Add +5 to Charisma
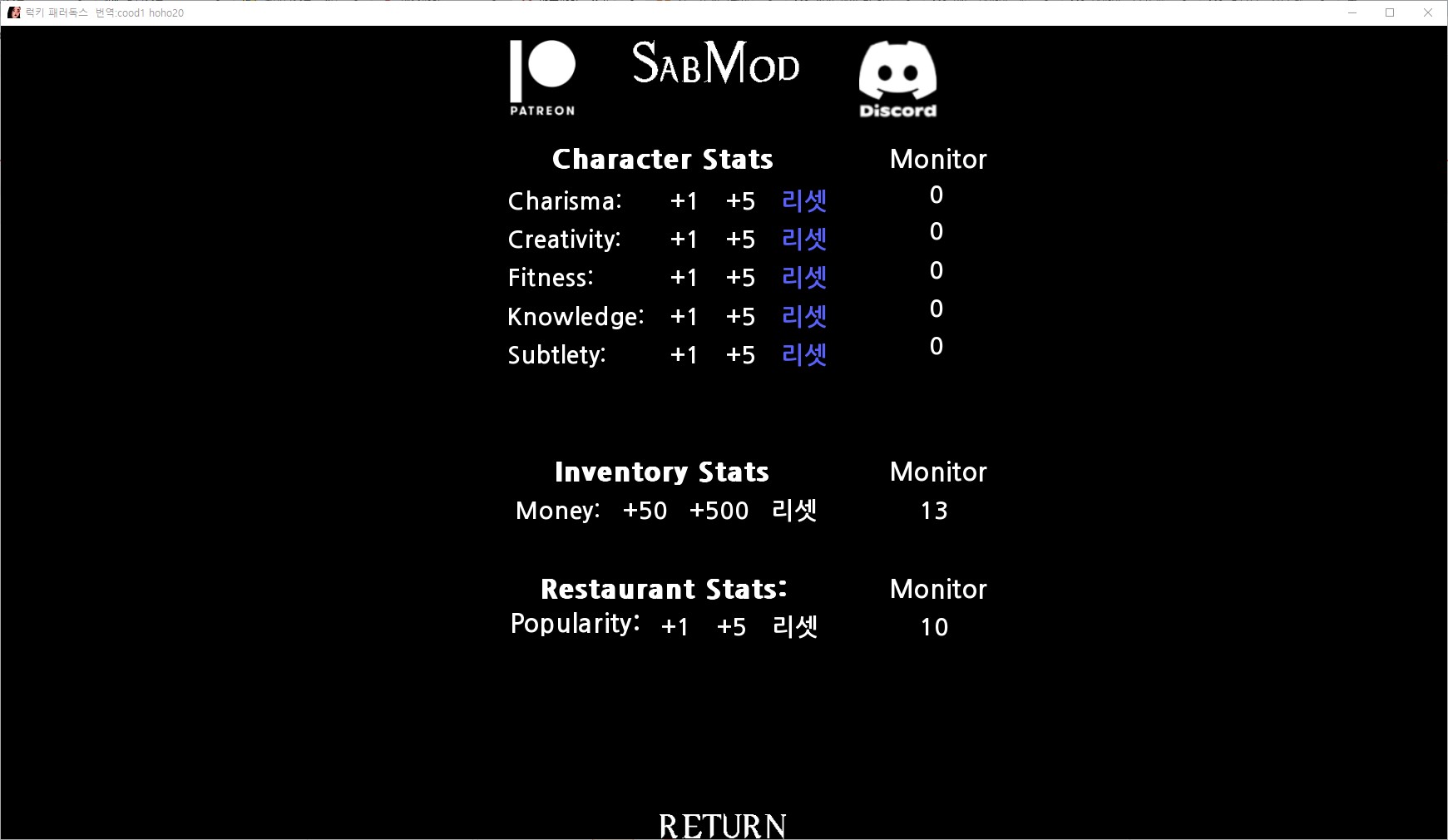1448x840 pixels. [740, 201]
